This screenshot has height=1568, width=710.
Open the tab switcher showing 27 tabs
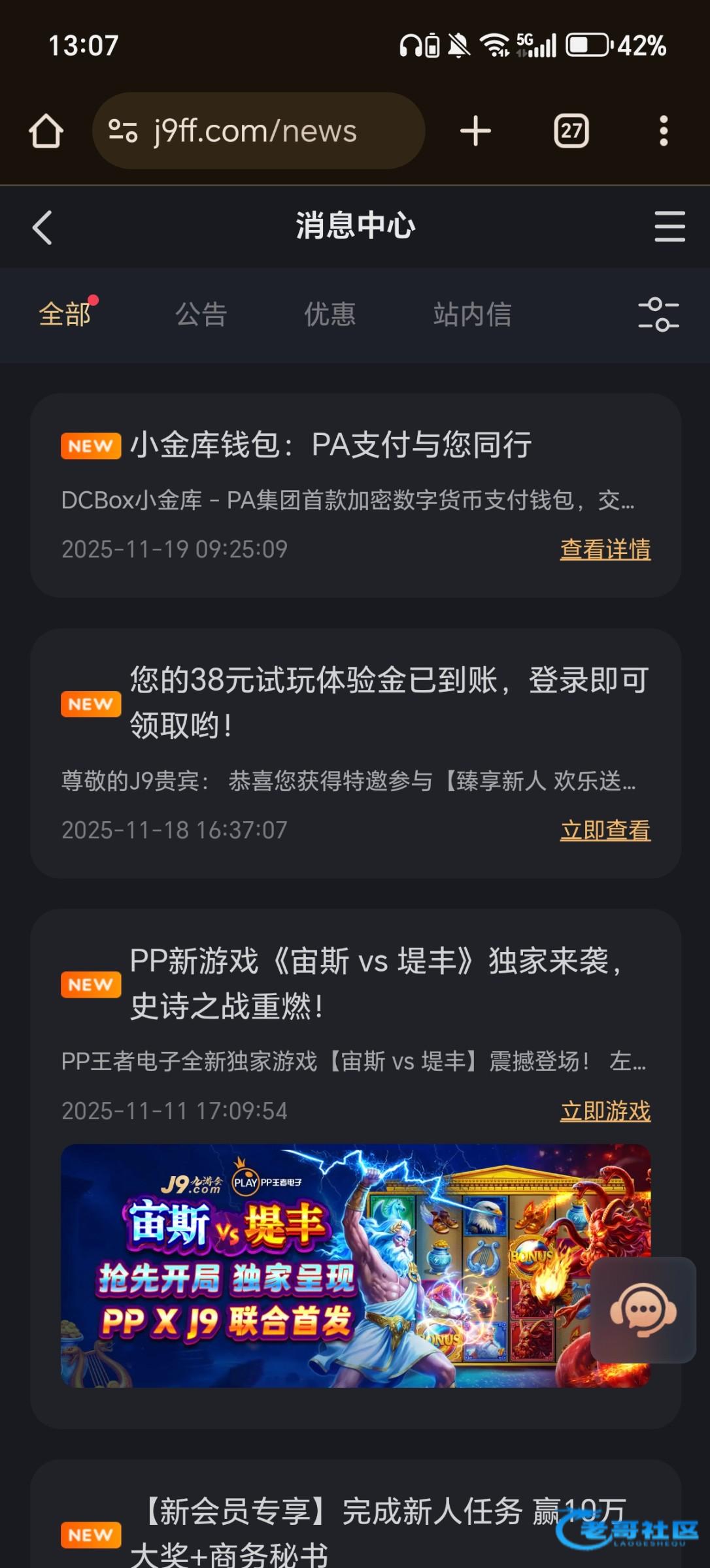point(571,131)
